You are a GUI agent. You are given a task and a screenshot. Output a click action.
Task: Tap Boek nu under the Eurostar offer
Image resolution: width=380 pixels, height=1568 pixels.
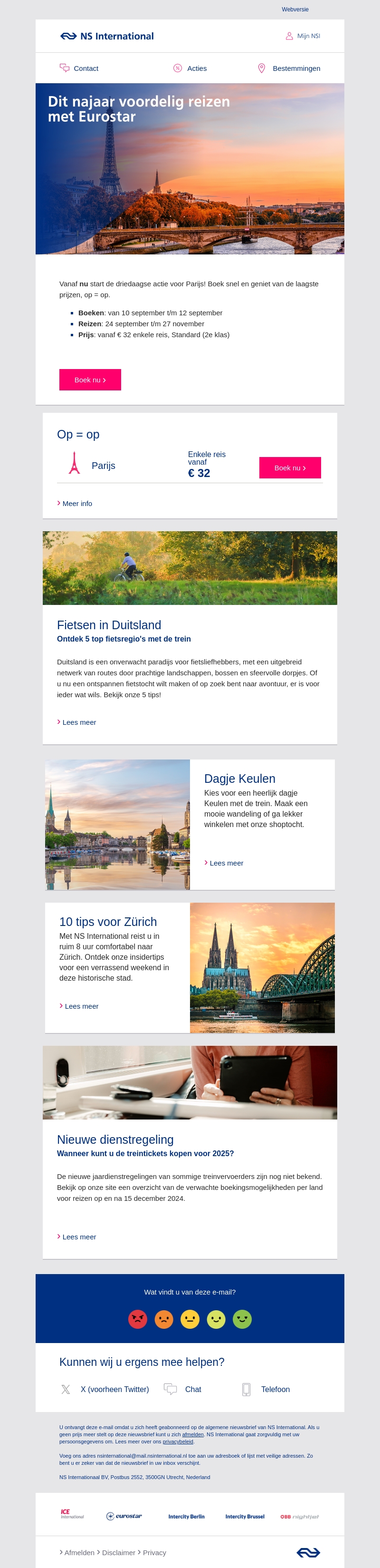(90, 380)
